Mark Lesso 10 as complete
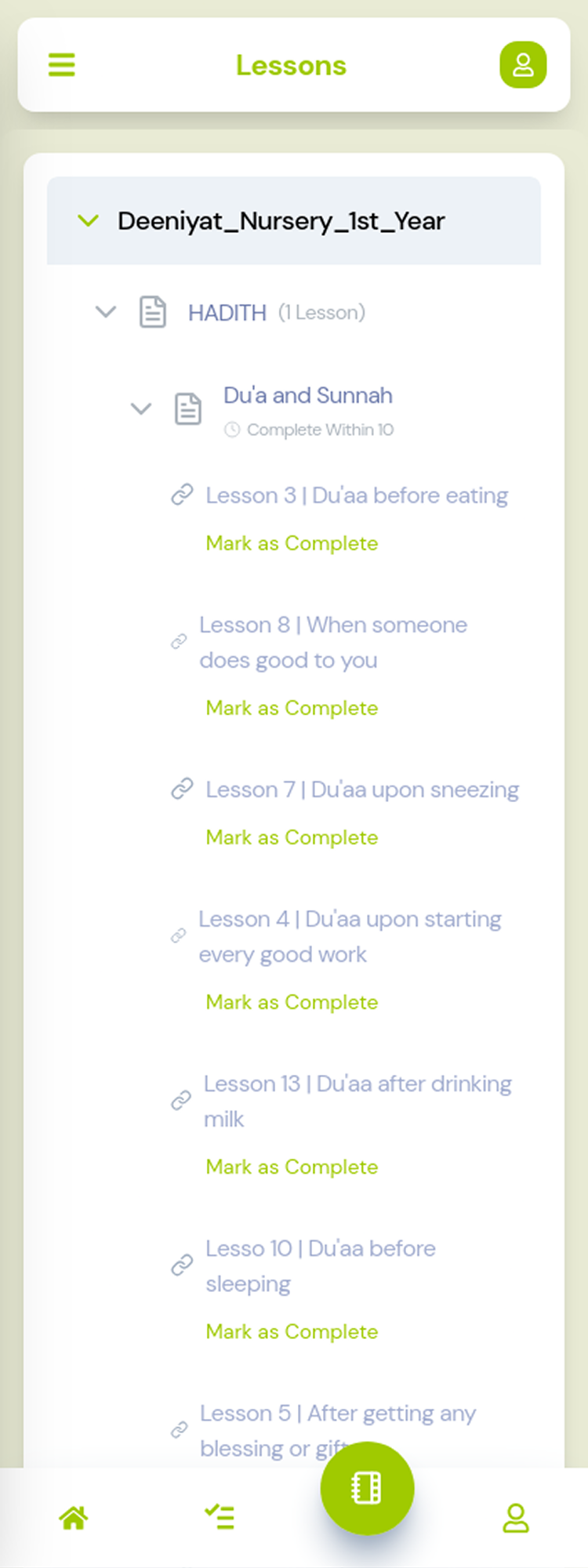Image resolution: width=588 pixels, height=1568 pixels. (x=292, y=1331)
